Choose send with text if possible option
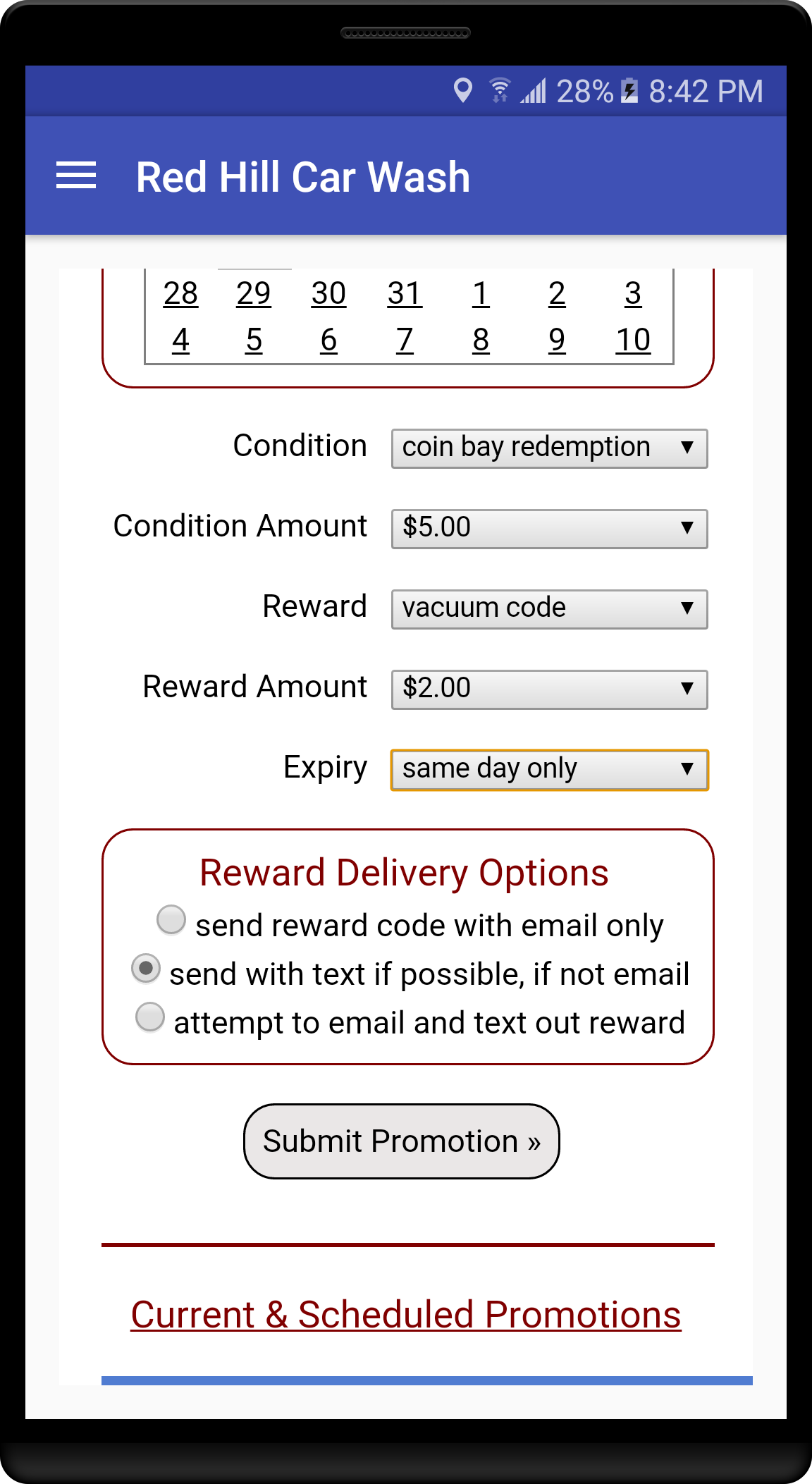The width and height of the screenshot is (812, 1484). (x=146, y=969)
